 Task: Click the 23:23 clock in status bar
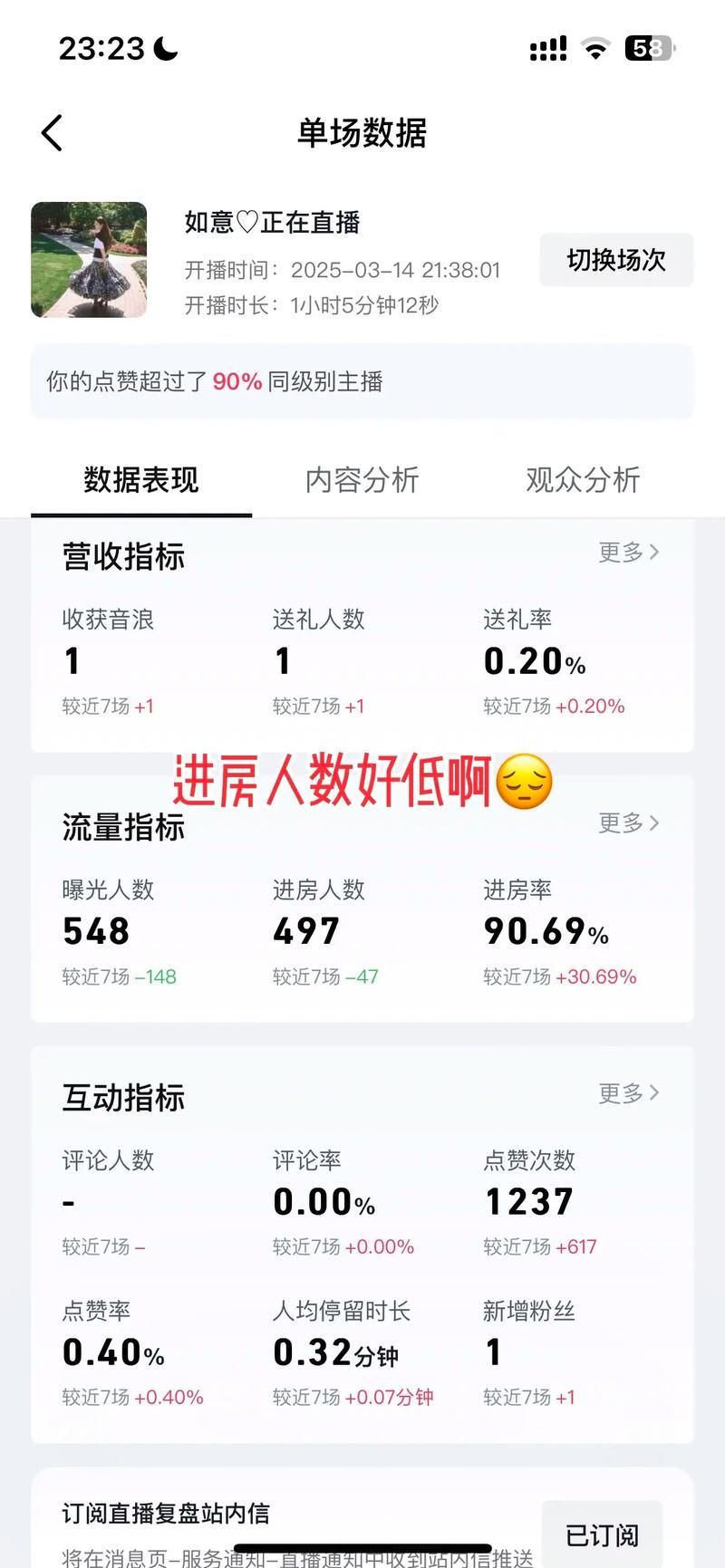pos(100,48)
